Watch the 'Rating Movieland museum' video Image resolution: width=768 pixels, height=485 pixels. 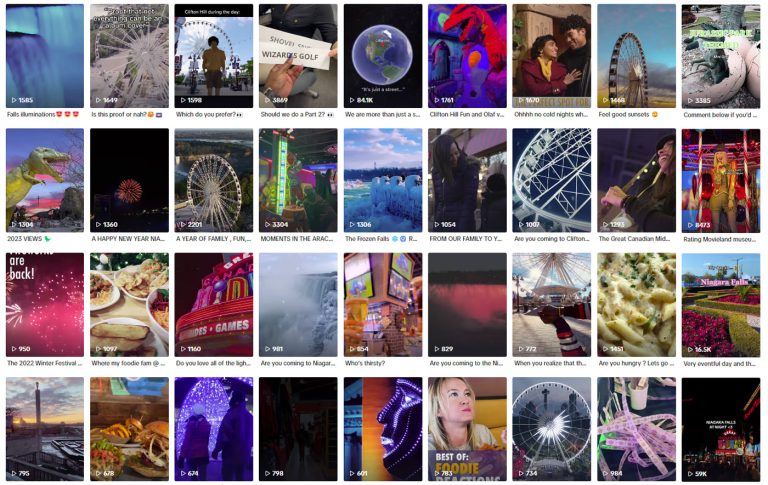[x=720, y=180]
